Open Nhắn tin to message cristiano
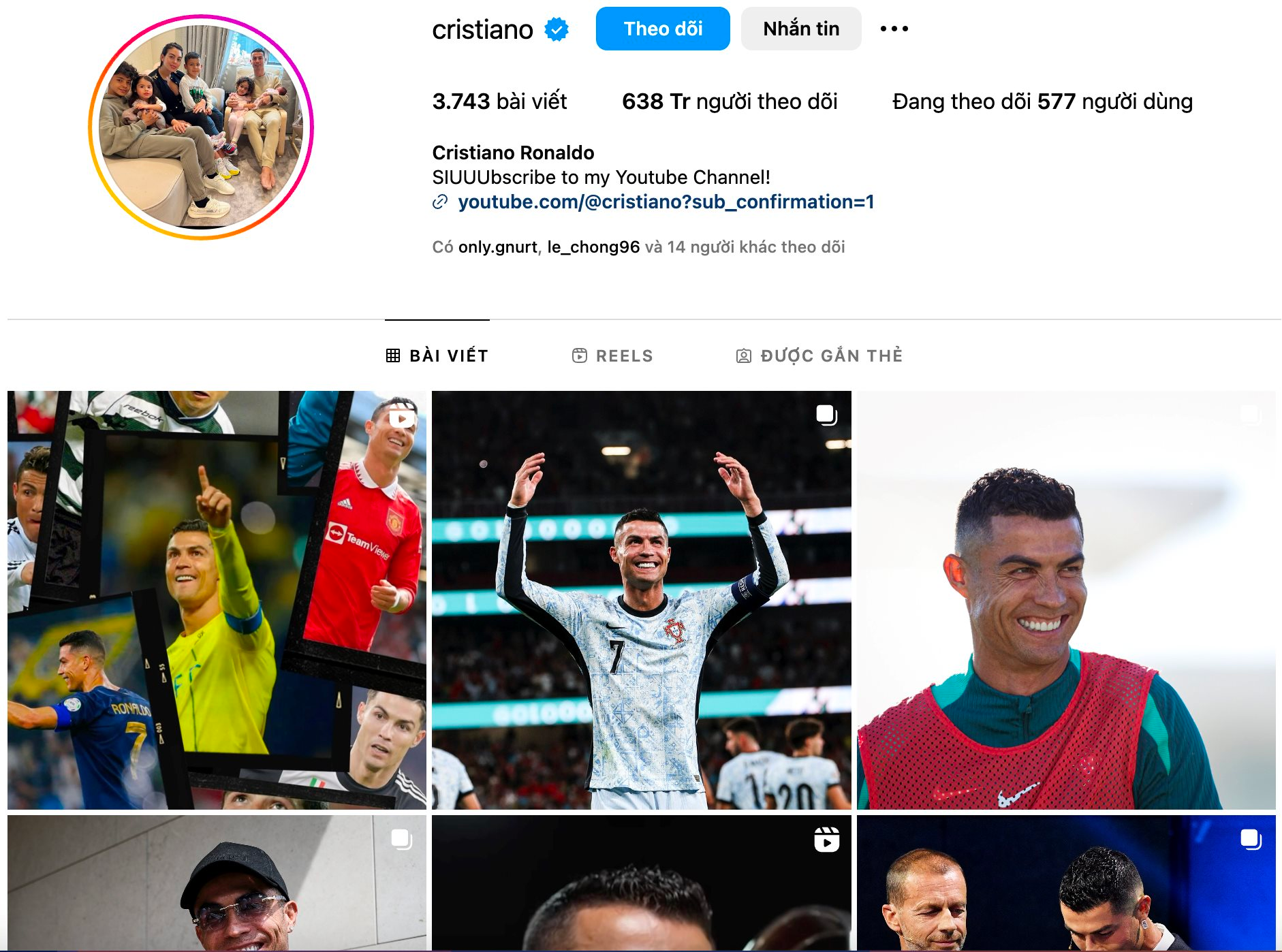 (800, 29)
